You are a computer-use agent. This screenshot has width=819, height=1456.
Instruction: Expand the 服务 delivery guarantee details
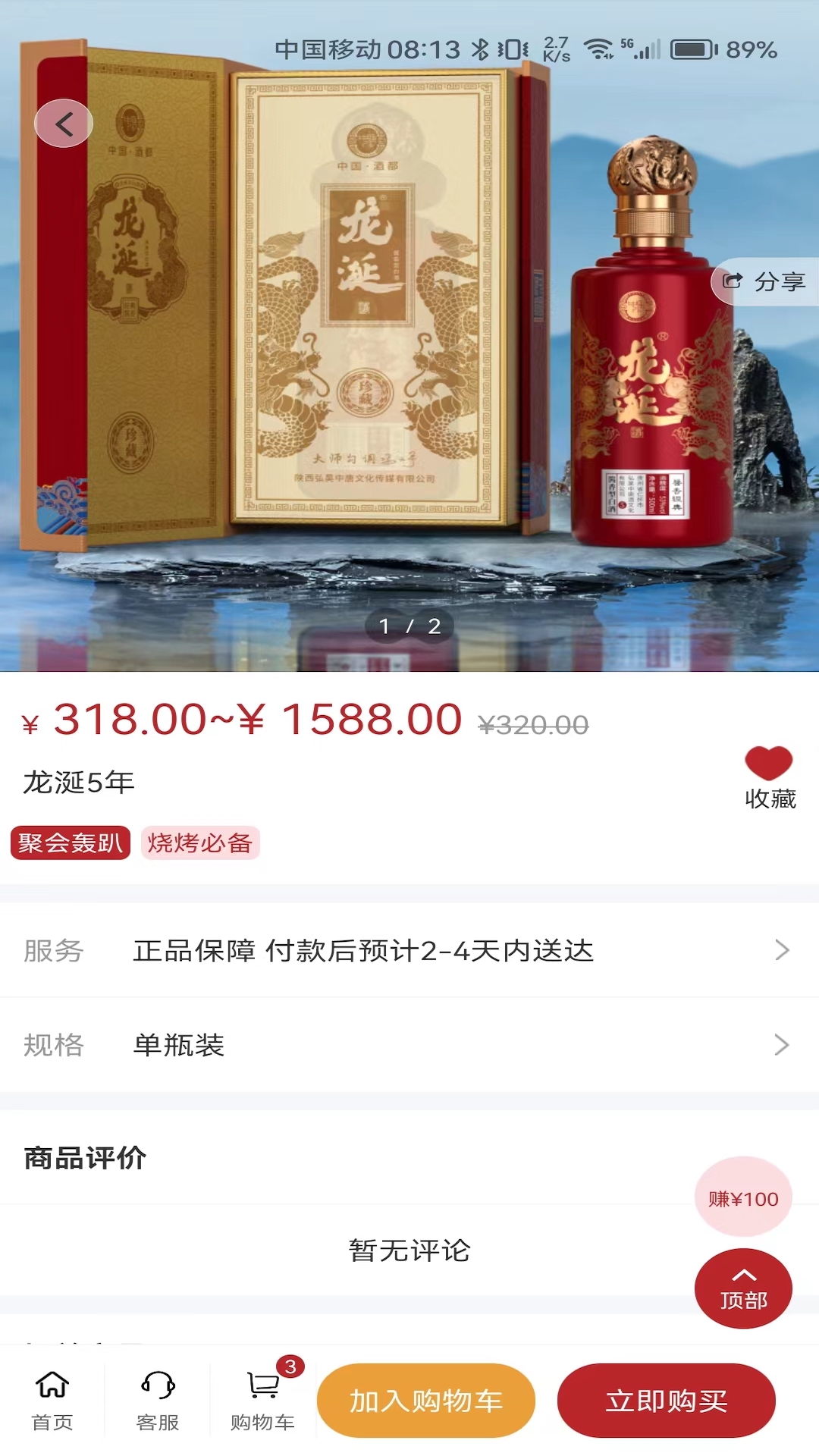[x=409, y=950]
